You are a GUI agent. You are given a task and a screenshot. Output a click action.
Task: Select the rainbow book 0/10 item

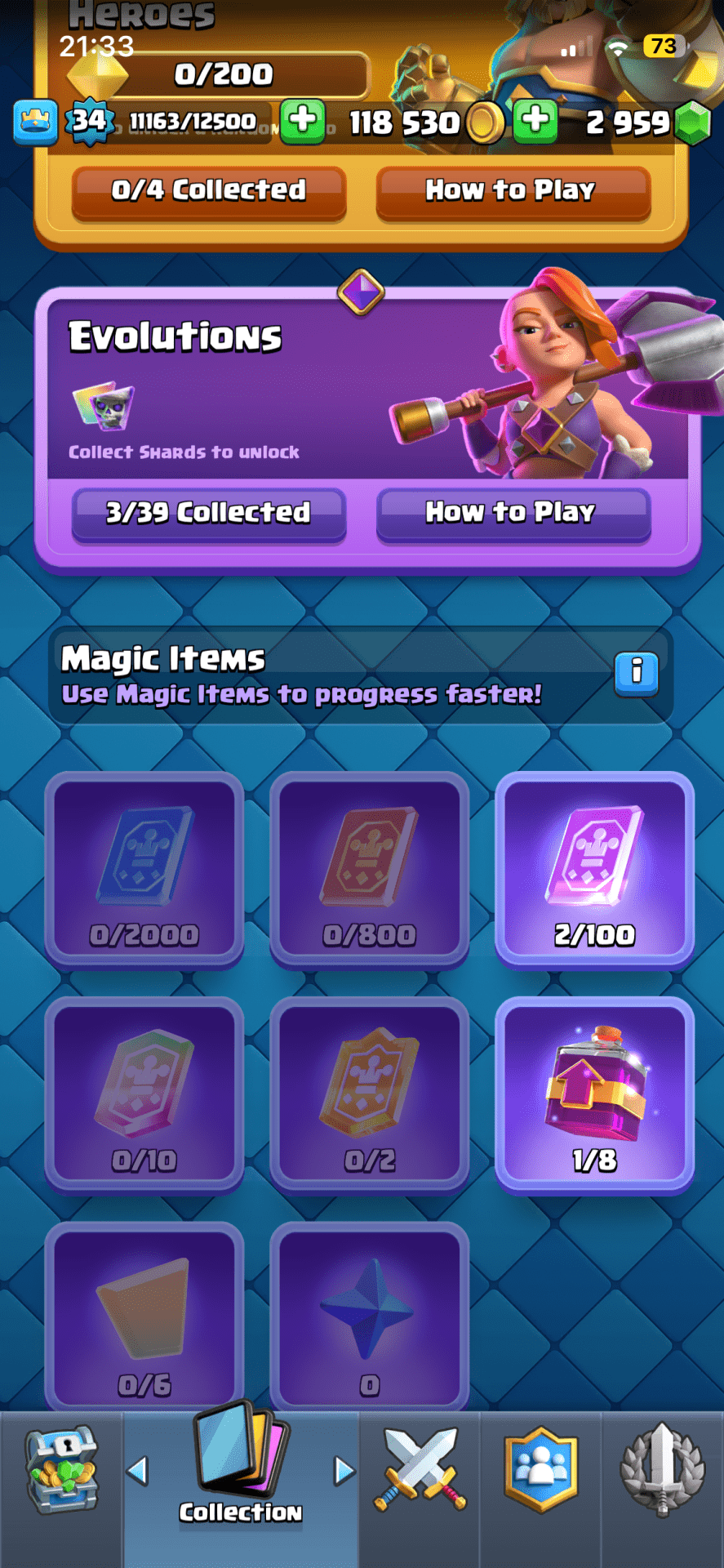click(x=144, y=1094)
